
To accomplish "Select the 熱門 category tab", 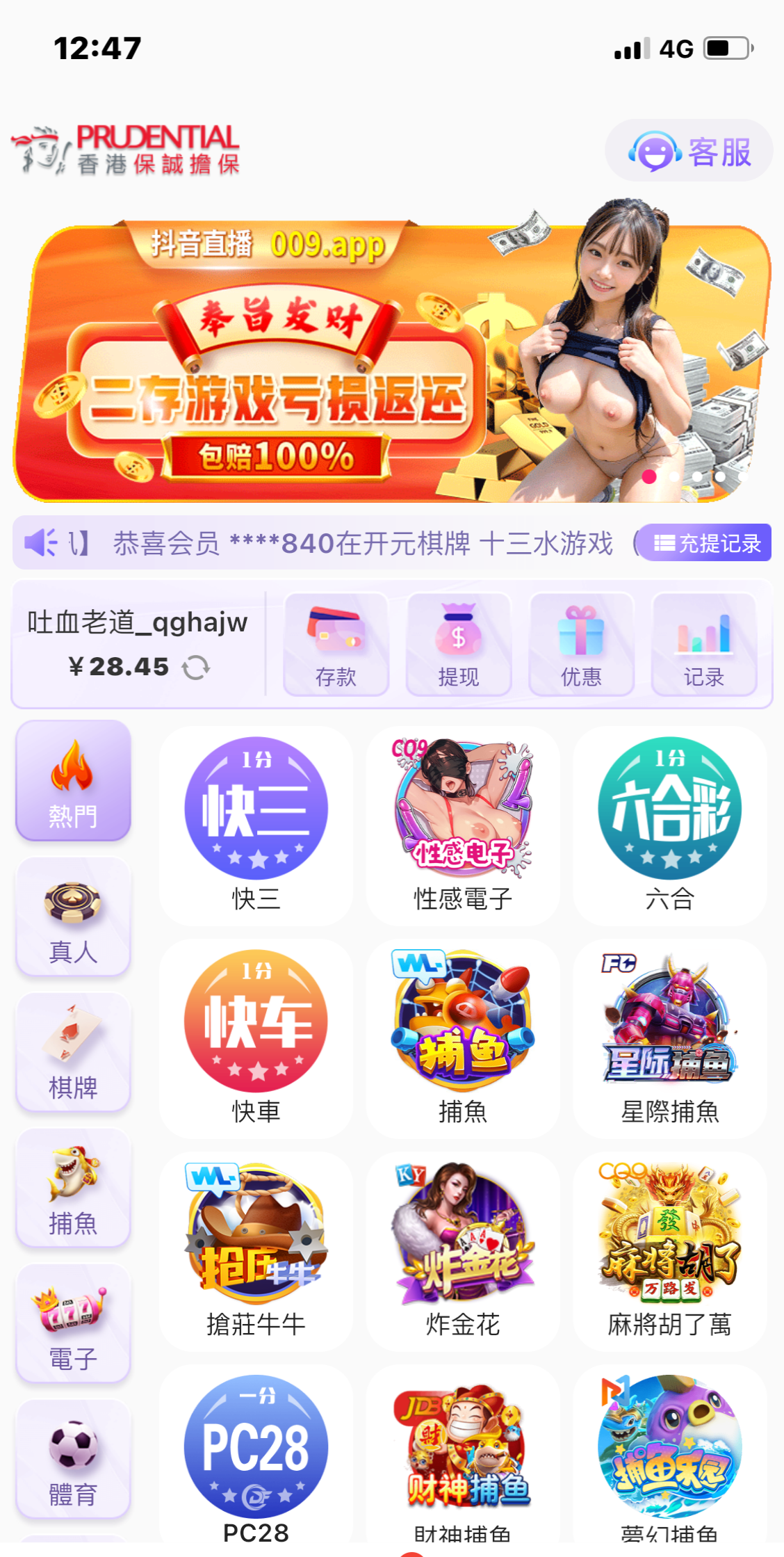I will (x=73, y=781).
